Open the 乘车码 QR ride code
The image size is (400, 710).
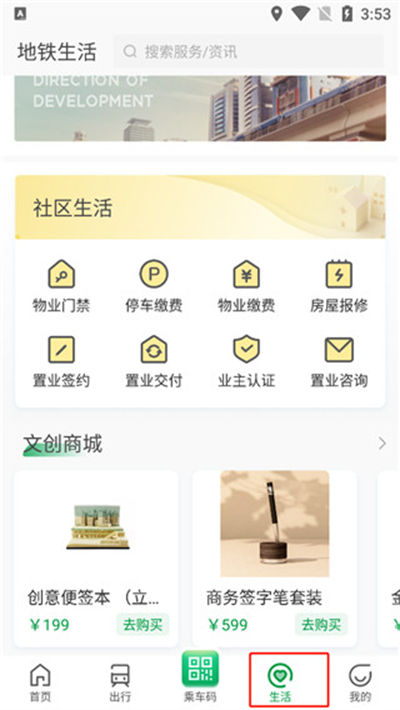(200, 677)
